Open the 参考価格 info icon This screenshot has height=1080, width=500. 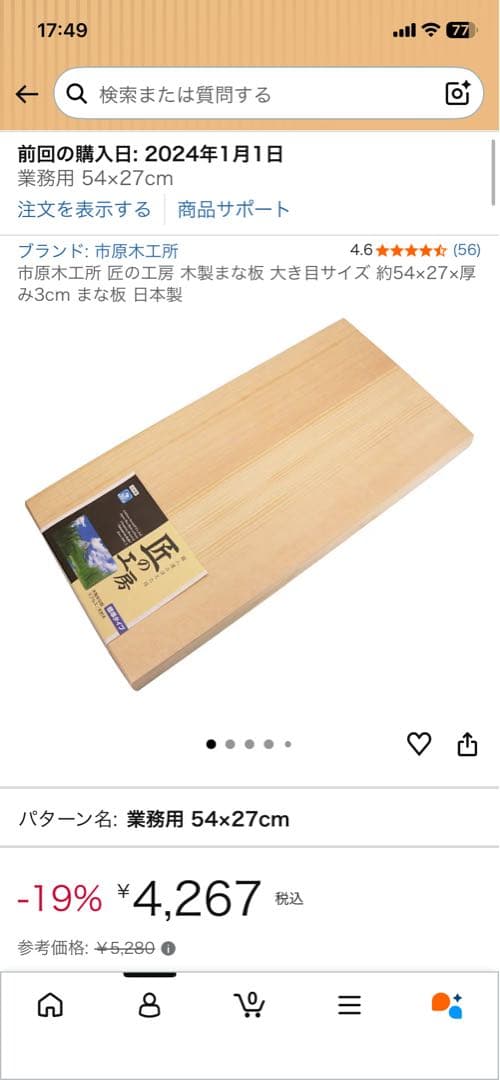pos(168,949)
